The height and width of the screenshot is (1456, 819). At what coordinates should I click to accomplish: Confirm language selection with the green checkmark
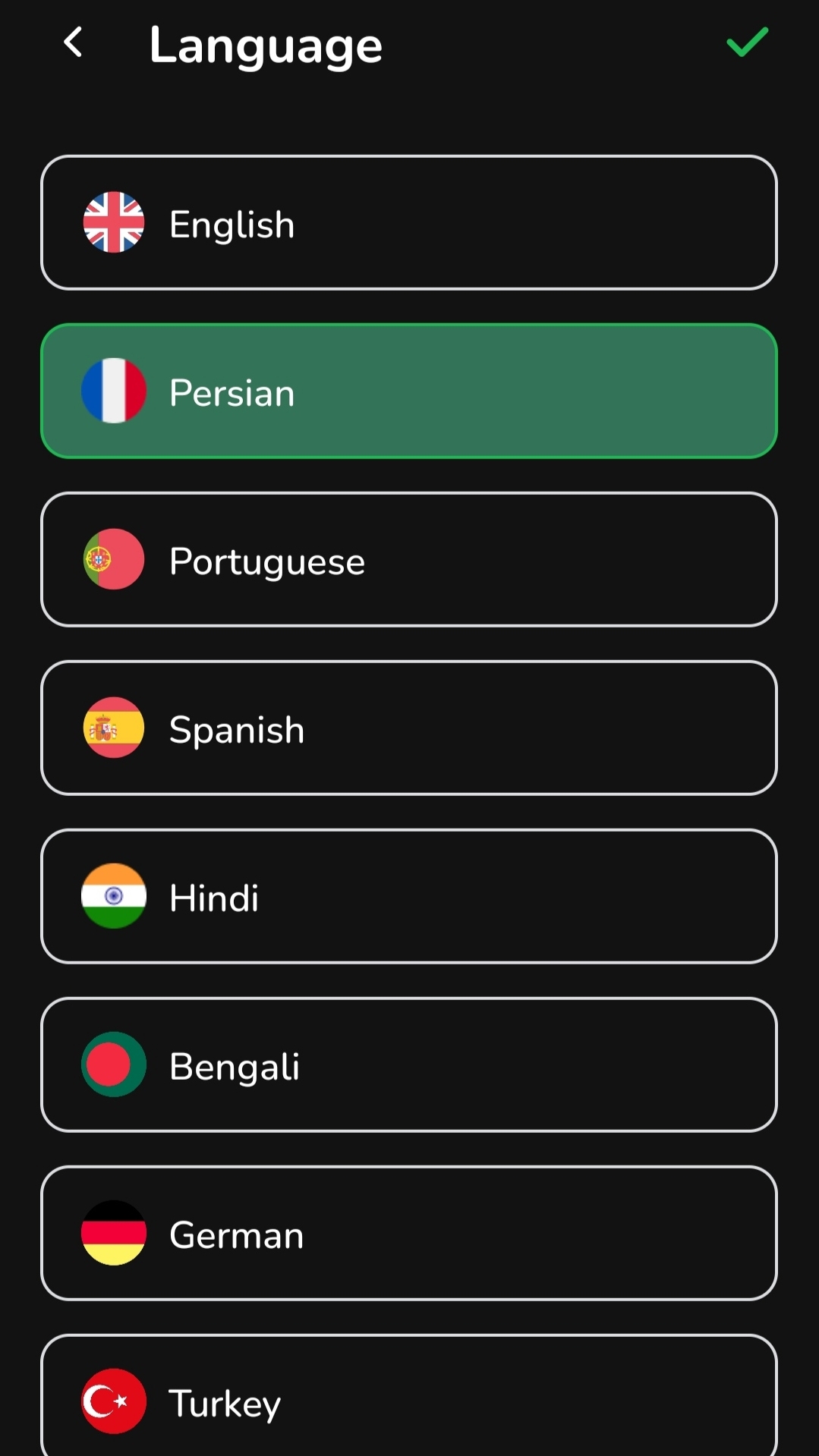click(x=747, y=42)
